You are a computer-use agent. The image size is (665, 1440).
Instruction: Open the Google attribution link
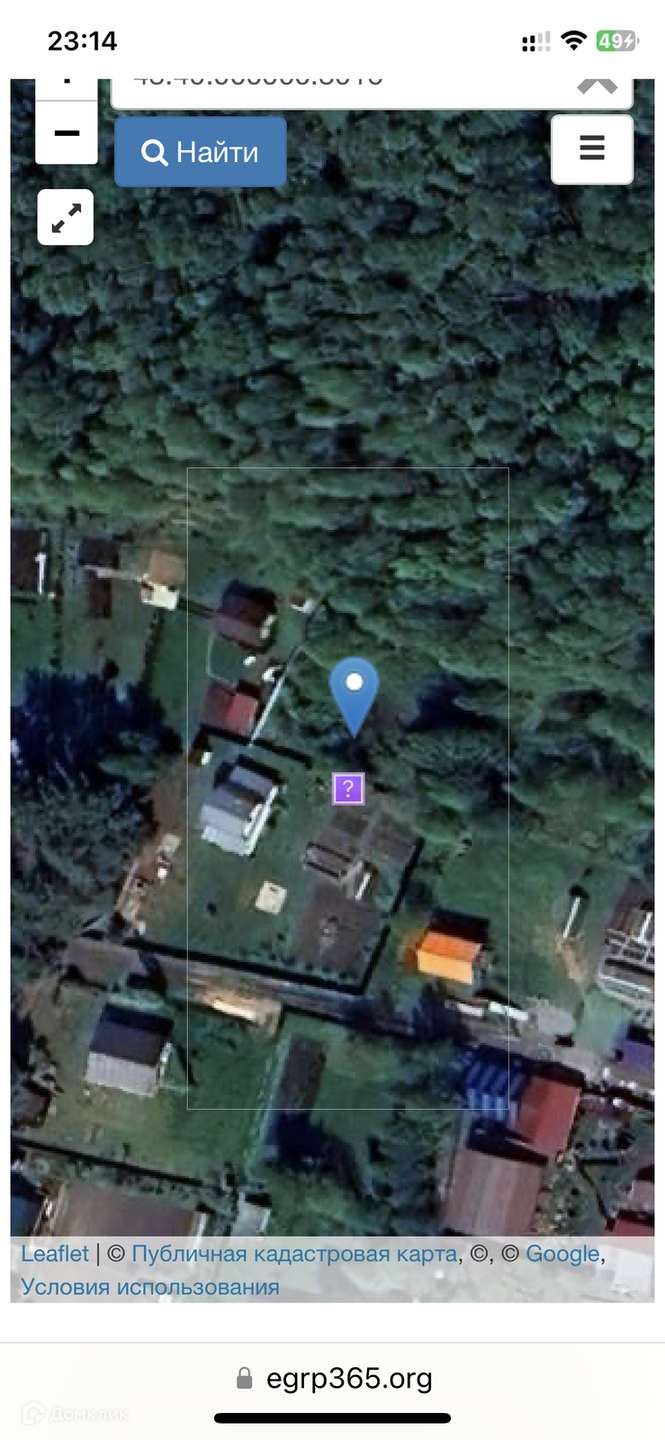[562, 1254]
